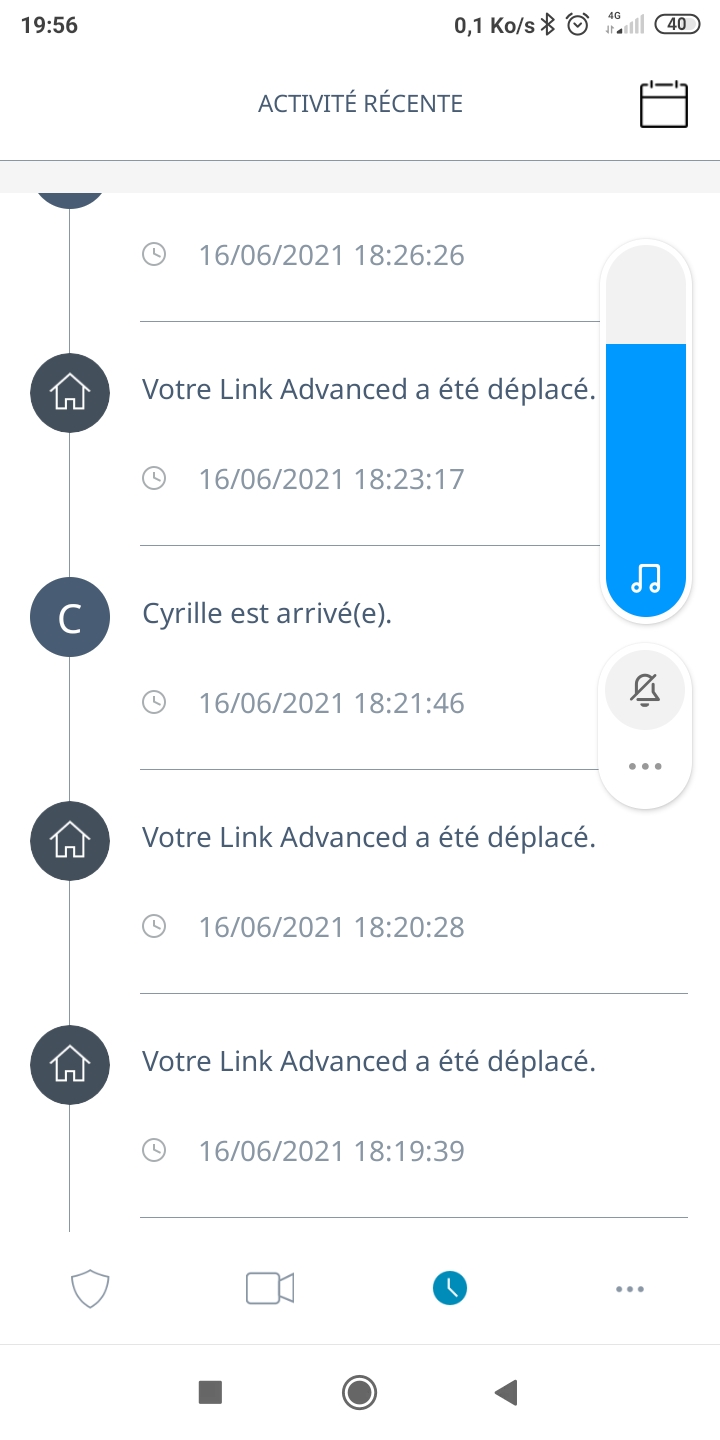Open the camera video tab
The height and width of the screenshot is (1440, 720).
270,1289
